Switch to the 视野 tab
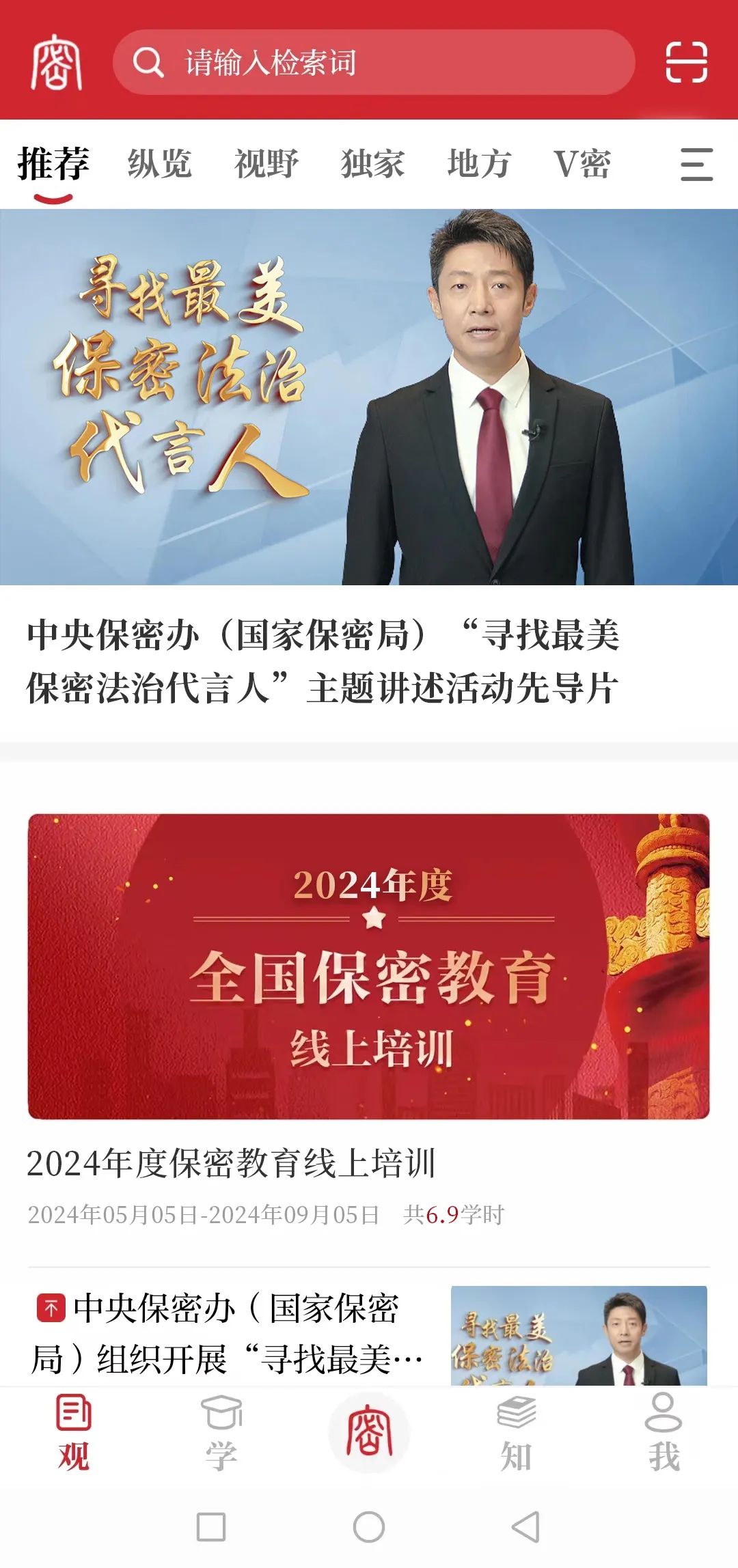 pyautogui.click(x=266, y=164)
